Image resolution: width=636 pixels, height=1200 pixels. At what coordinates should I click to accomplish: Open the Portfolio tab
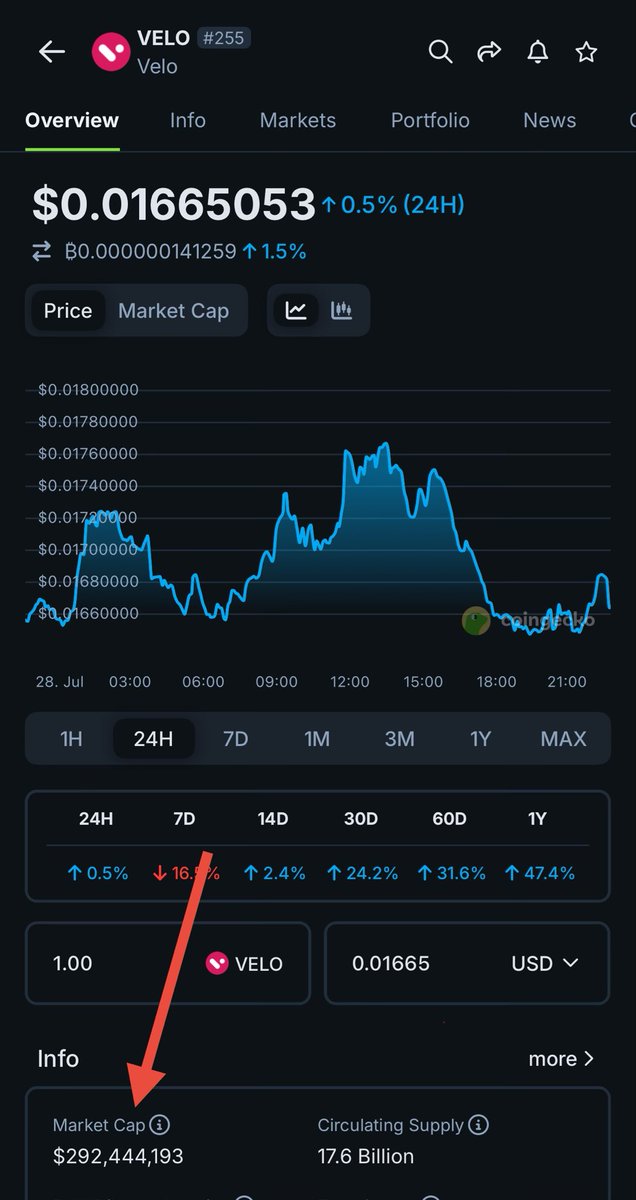click(x=430, y=120)
